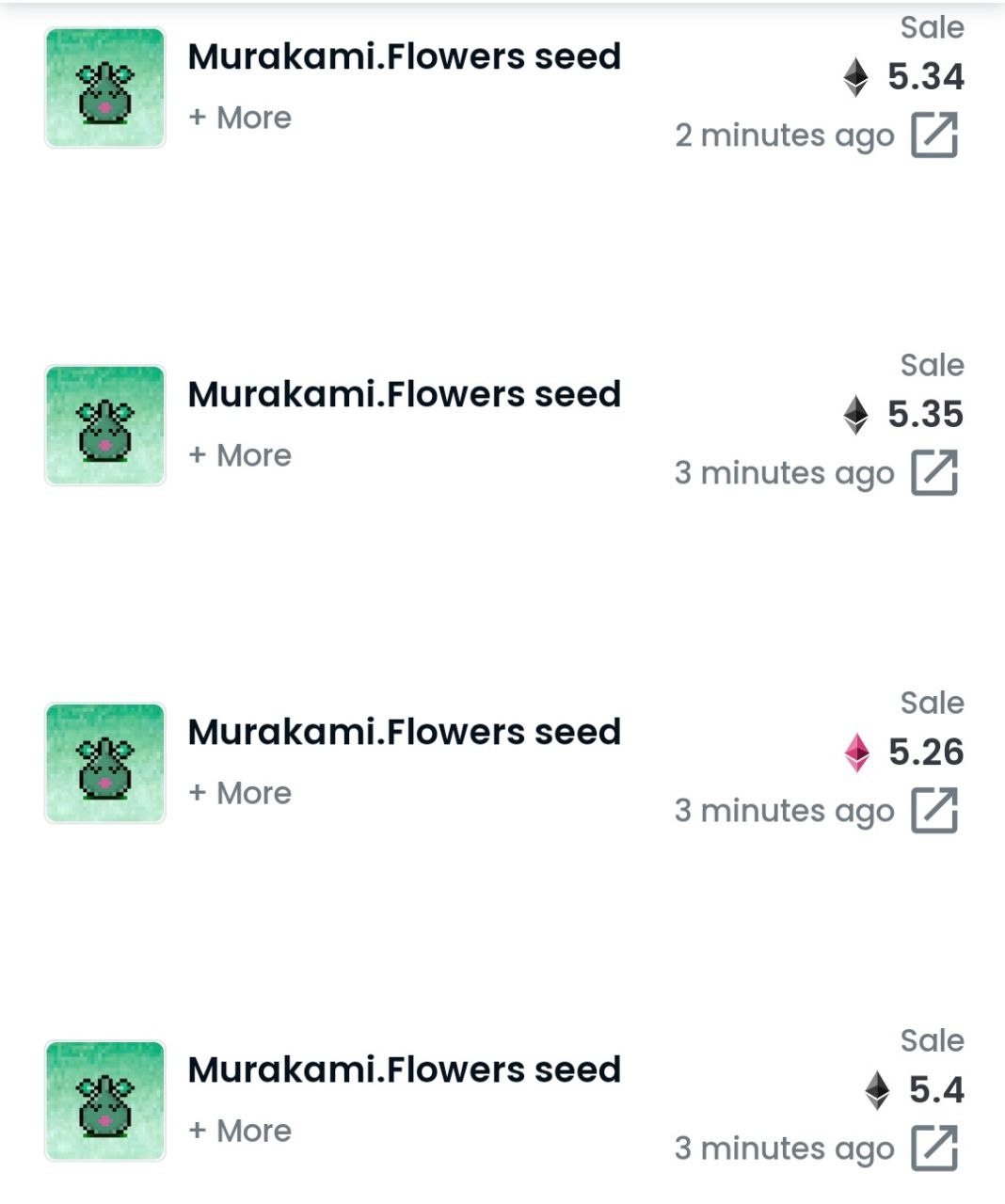Screen dimensions: 1005x1204
Task: Open external link for the 5.26 sale
Action: (934, 811)
